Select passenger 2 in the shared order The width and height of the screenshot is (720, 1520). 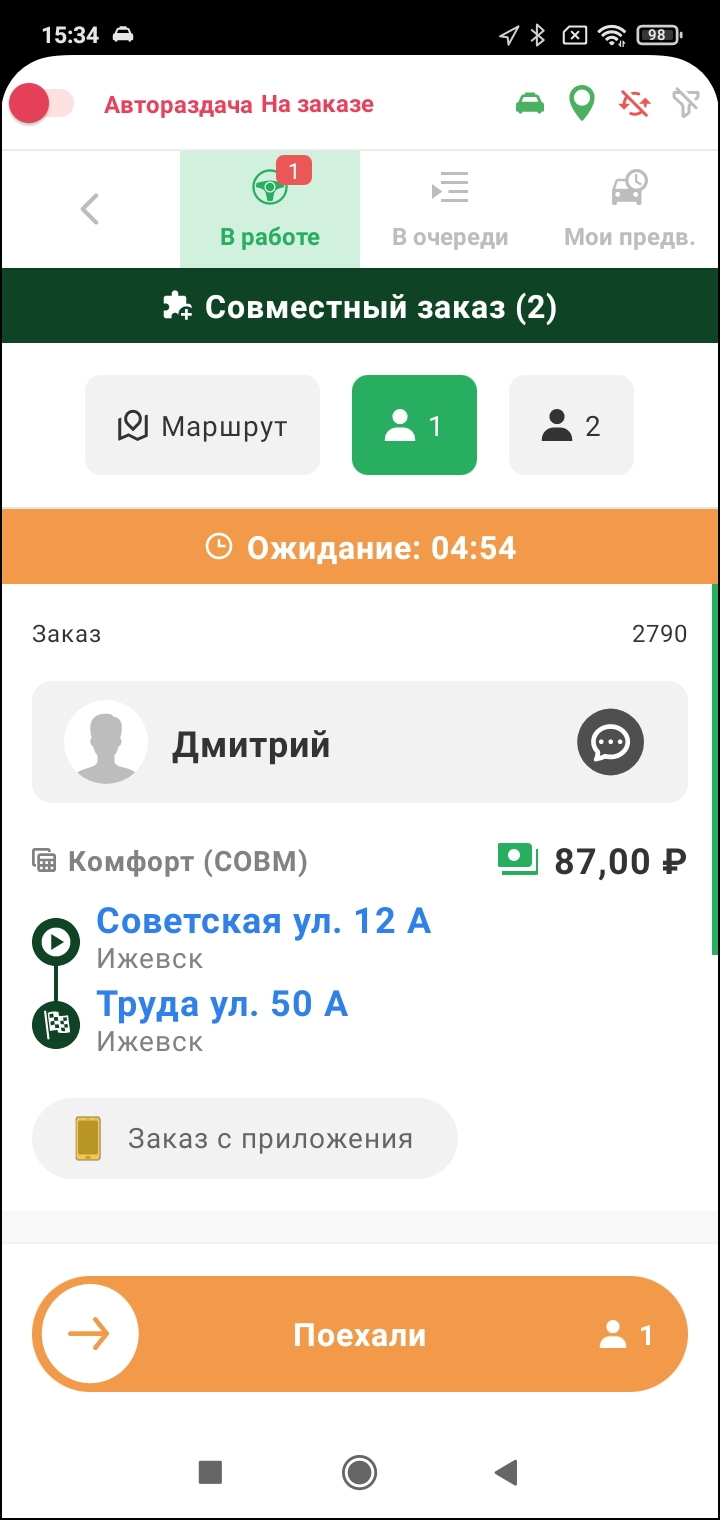(571, 426)
